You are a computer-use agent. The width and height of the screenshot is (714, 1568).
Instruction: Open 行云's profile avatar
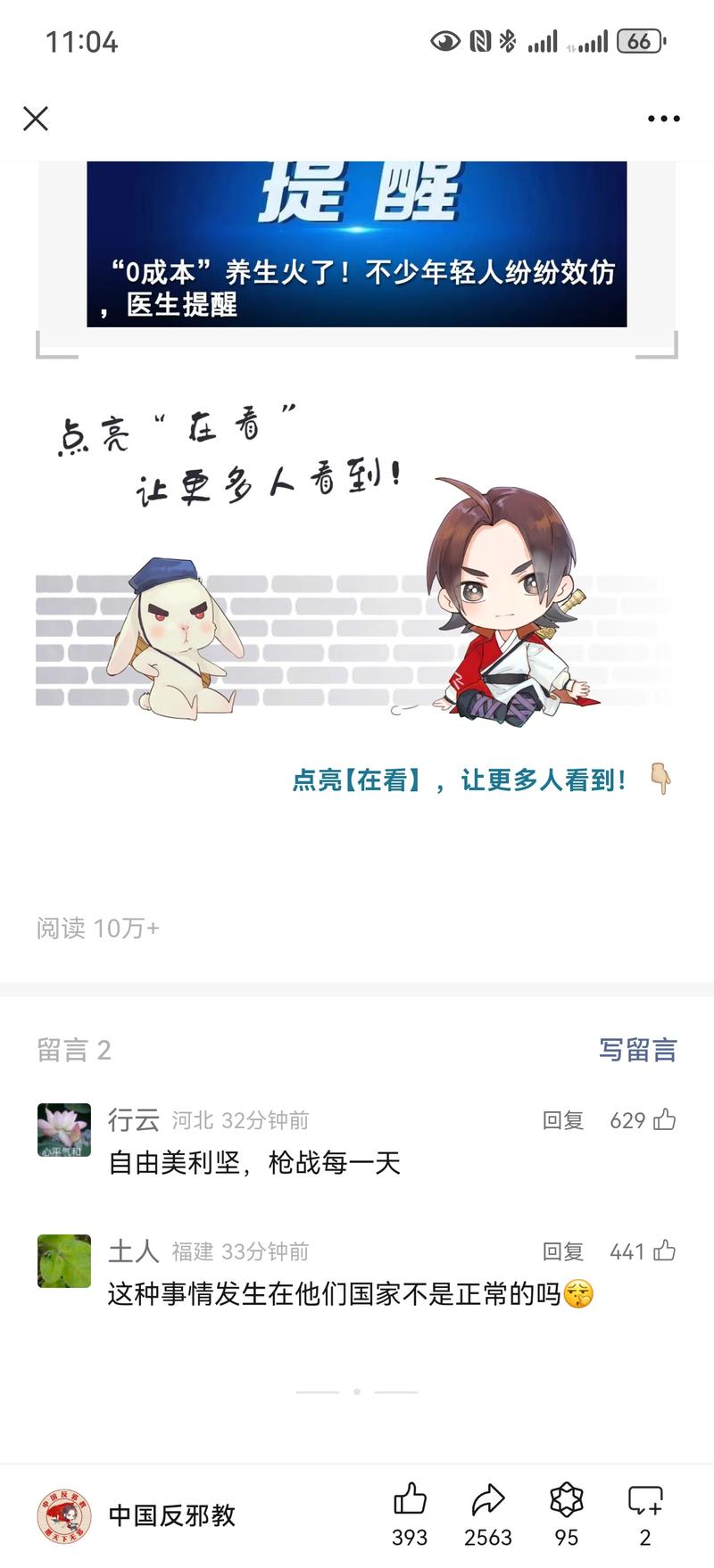pos(64,1130)
